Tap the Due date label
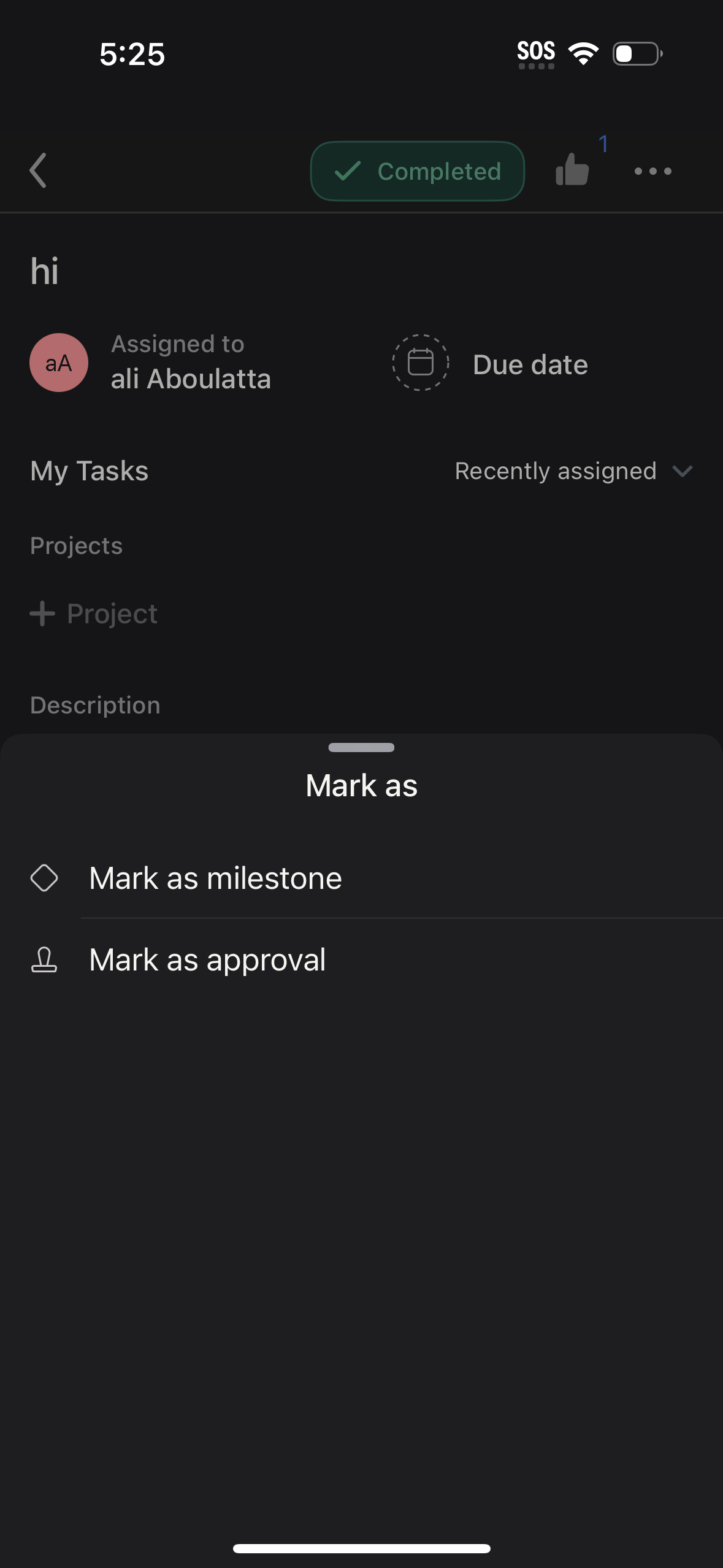This screenshot has height=1568, width=723. pyautogui.click(x=530, y=364)
